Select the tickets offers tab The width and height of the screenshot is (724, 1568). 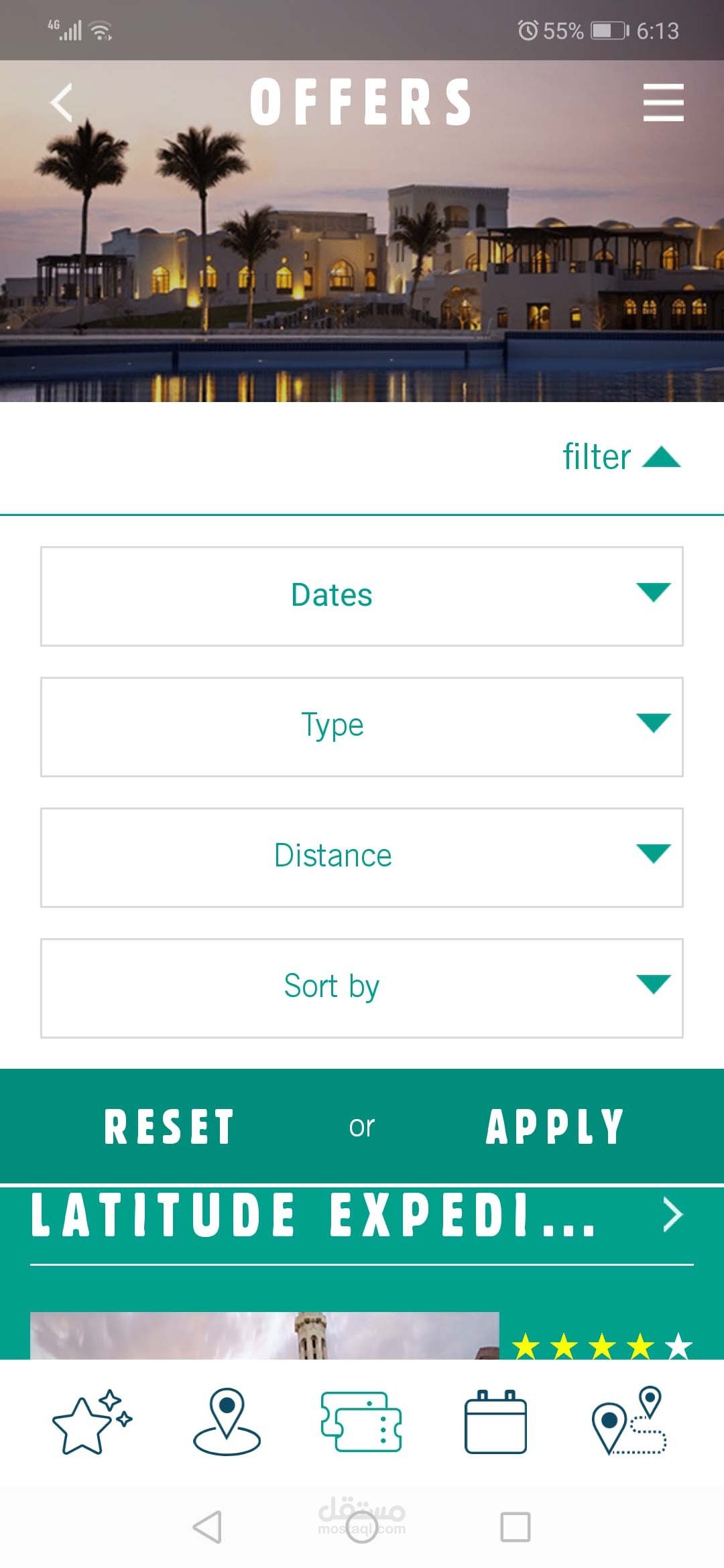point(361,1421)
